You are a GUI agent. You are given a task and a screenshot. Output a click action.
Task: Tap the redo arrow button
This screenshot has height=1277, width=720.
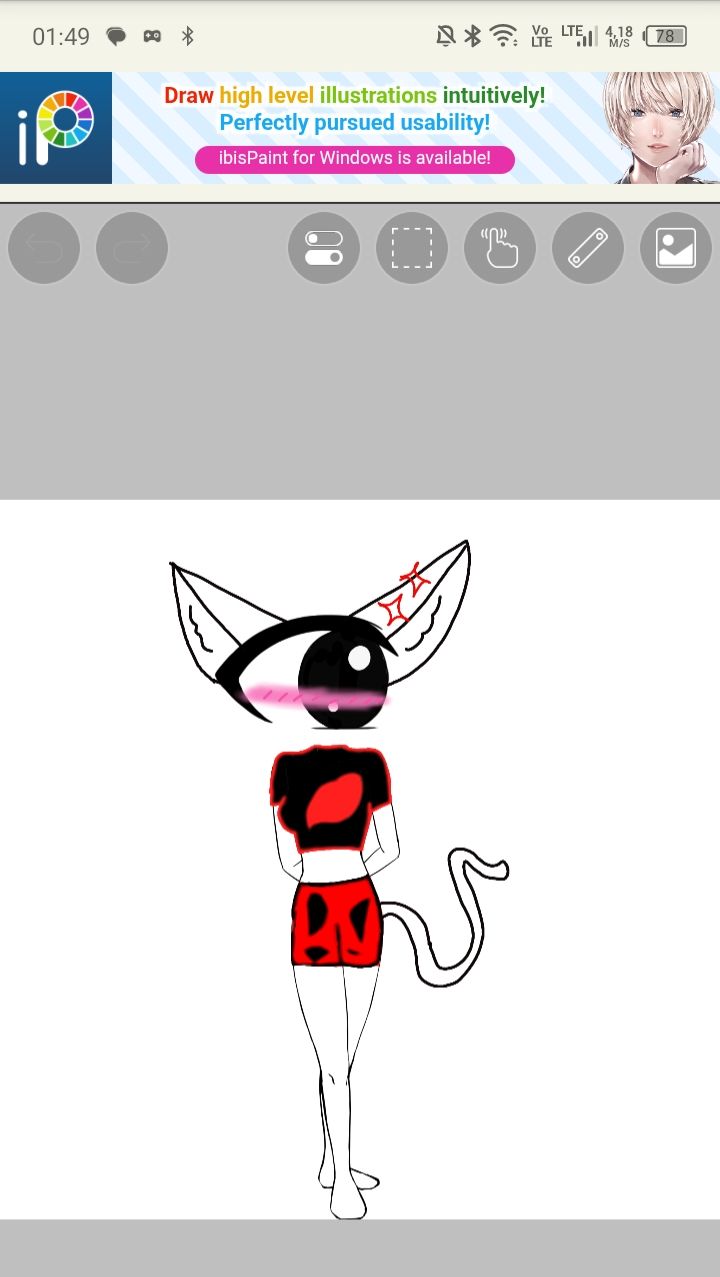point(132,248)
